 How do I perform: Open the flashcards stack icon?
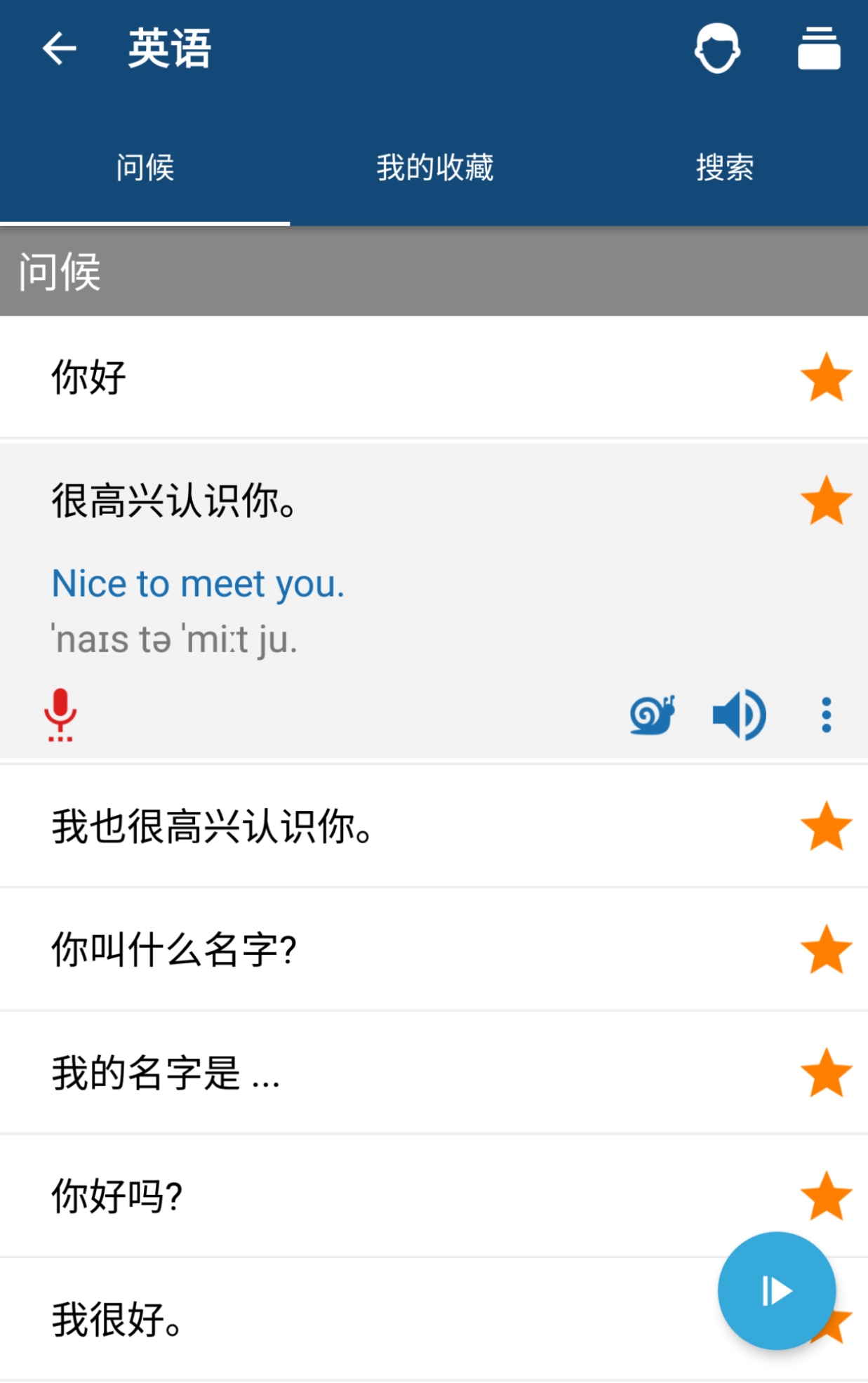818,49
